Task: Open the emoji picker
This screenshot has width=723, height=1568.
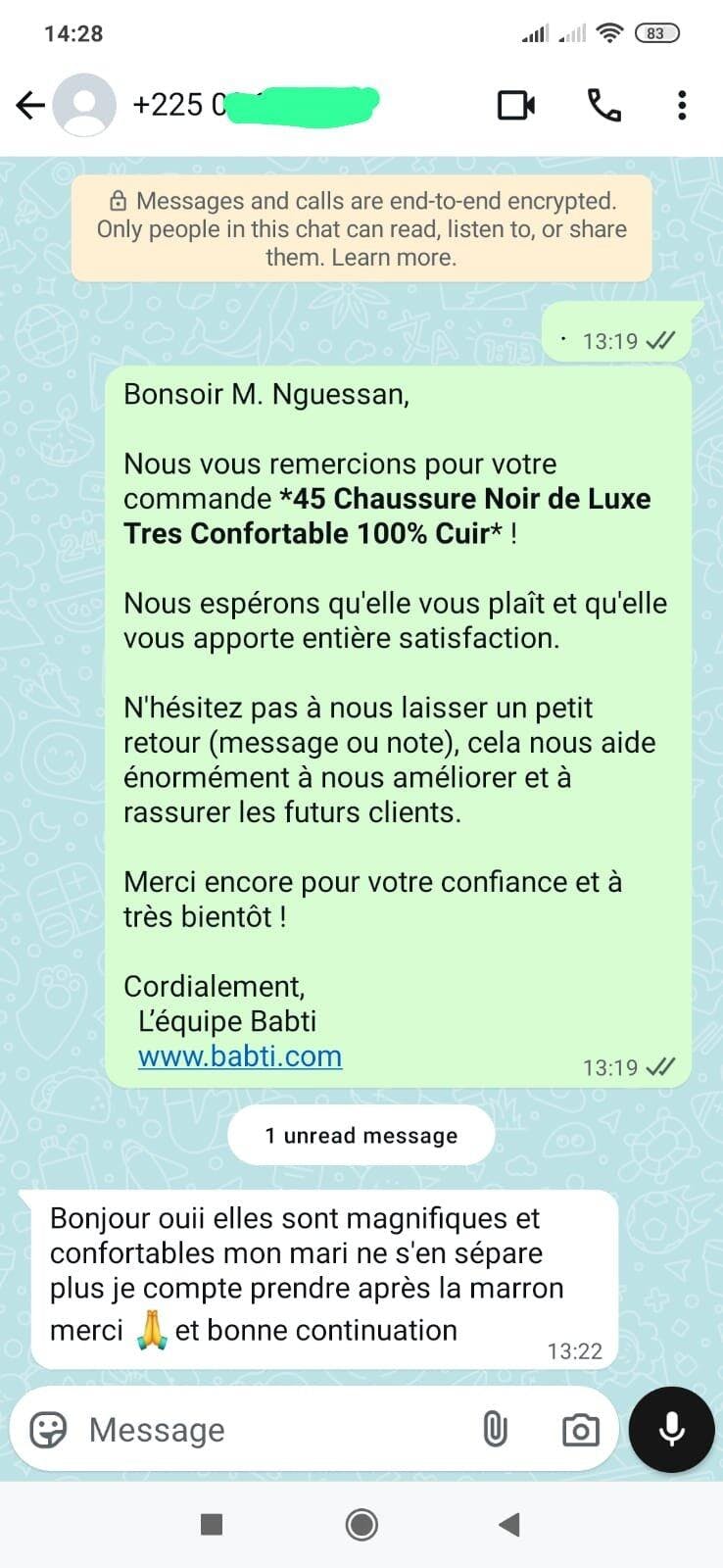Action: (48, 1430)
